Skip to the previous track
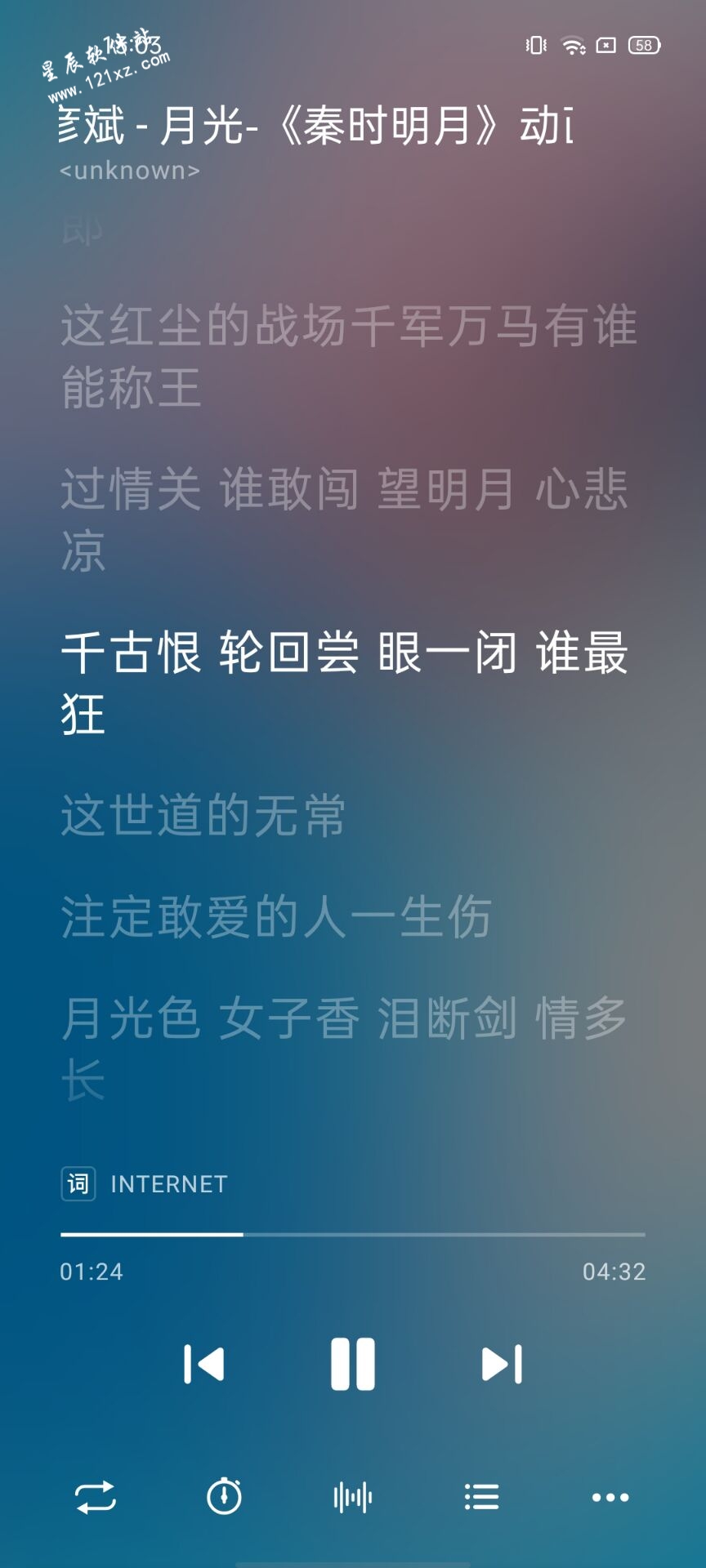Image resolution: width=706 pixels, height=1568 pixels. point(203,1364)
